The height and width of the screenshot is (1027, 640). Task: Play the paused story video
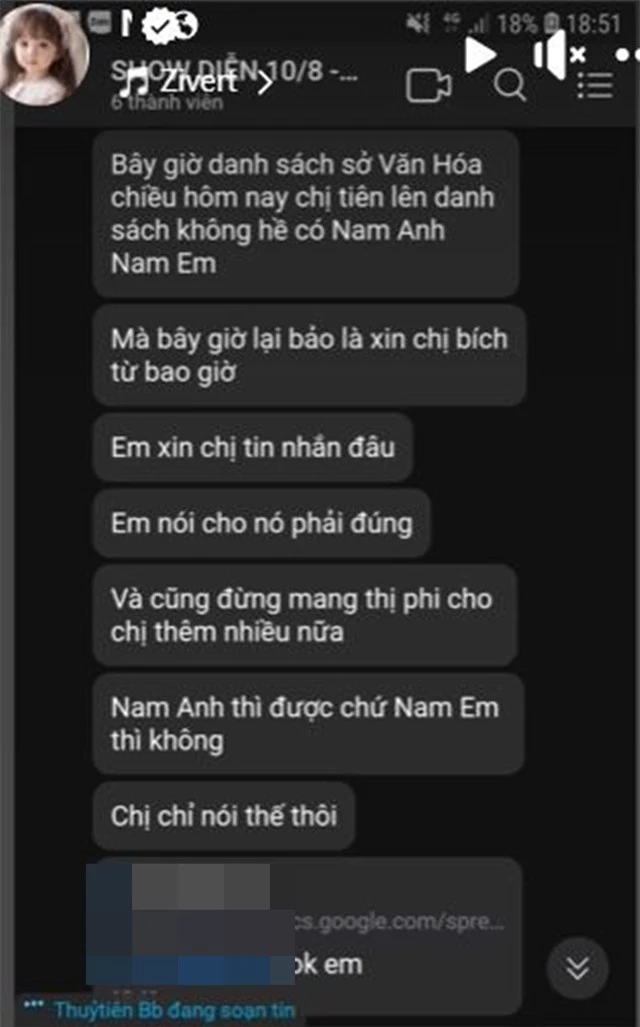coord(481,55)
